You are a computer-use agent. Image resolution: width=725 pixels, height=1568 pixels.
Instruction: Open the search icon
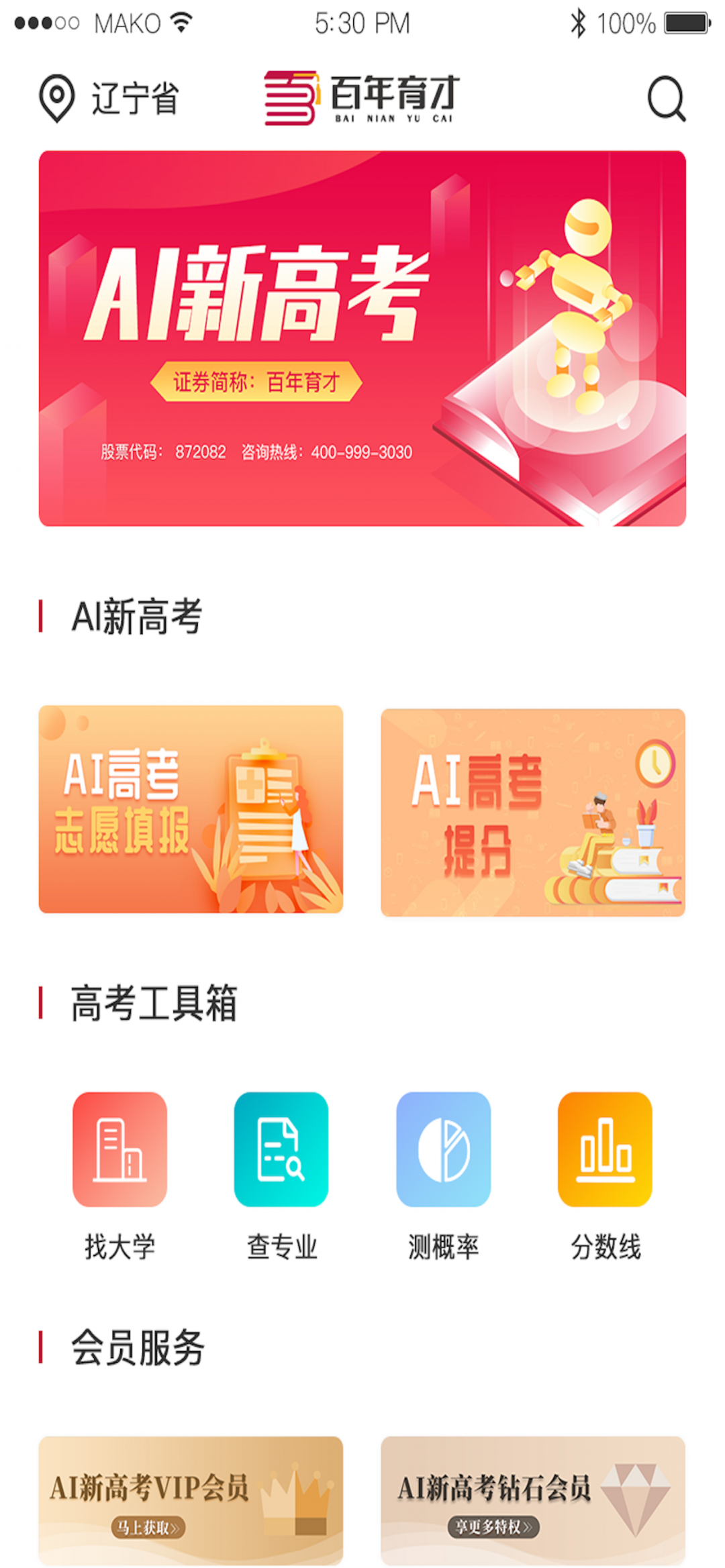point(666,99)
